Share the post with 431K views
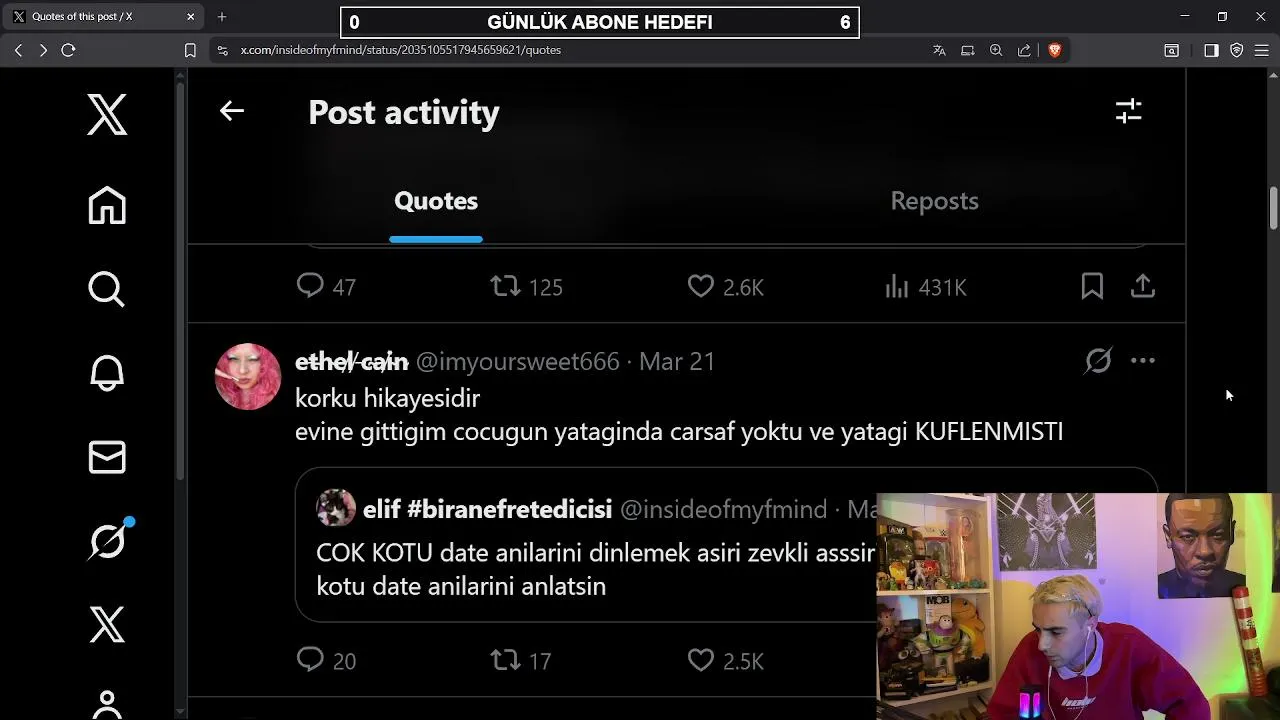Viewport: 1280px width, 720px height. pyautogui.click(x=1142, y=287)
